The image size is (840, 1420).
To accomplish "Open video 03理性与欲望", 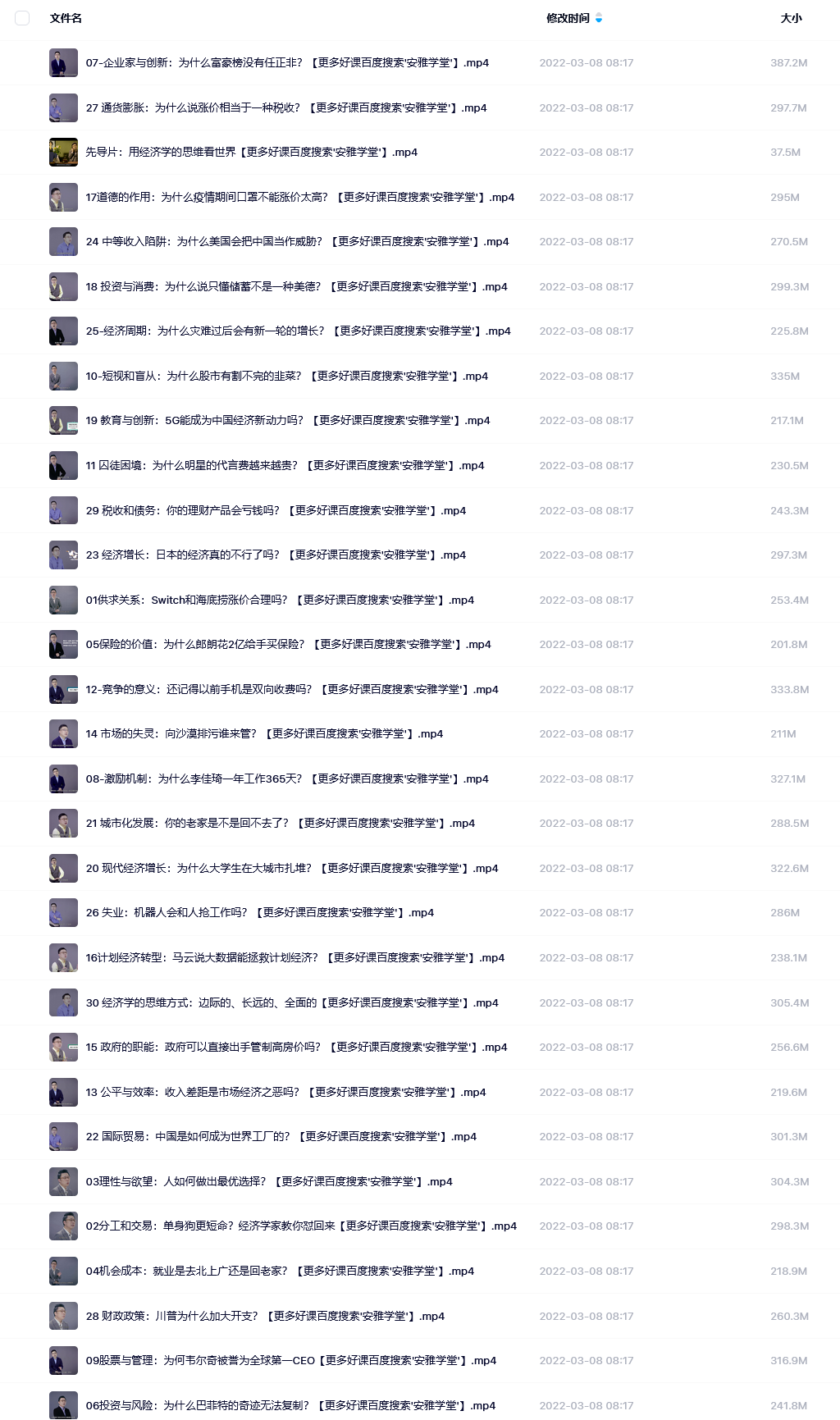I will coord(269,1182).
